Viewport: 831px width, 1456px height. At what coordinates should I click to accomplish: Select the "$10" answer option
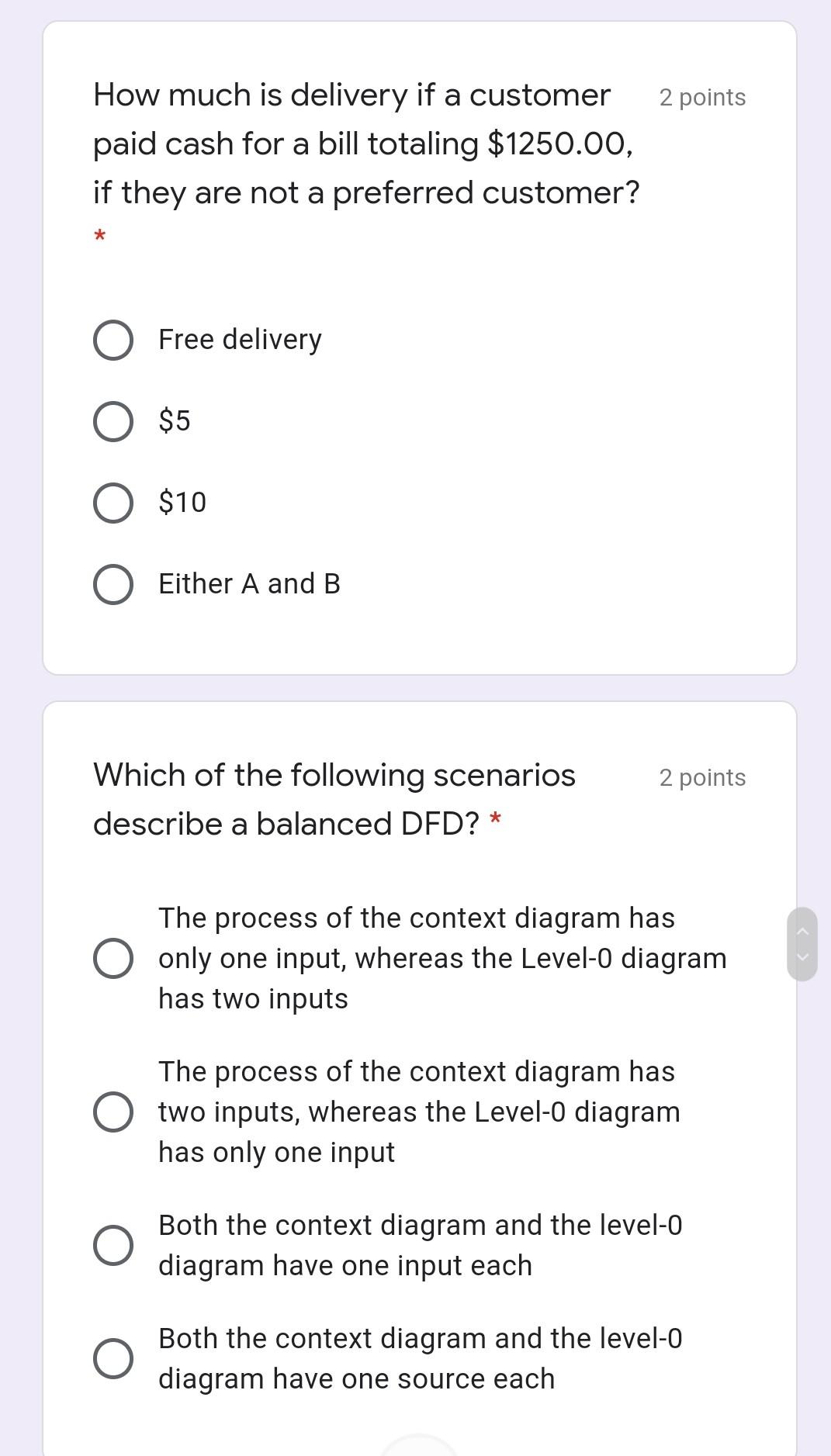(113, 503)
